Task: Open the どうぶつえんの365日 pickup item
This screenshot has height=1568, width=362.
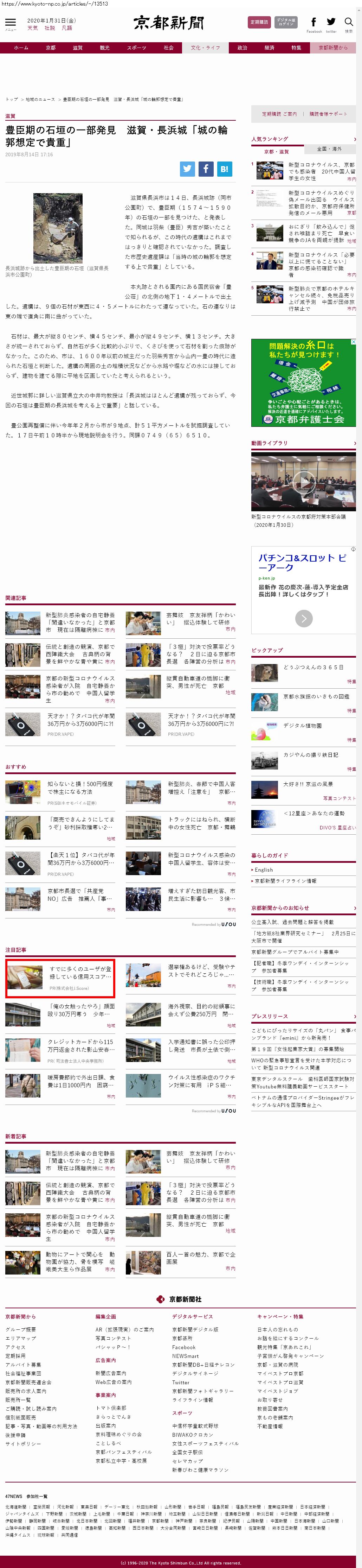Action: (313, 667)
